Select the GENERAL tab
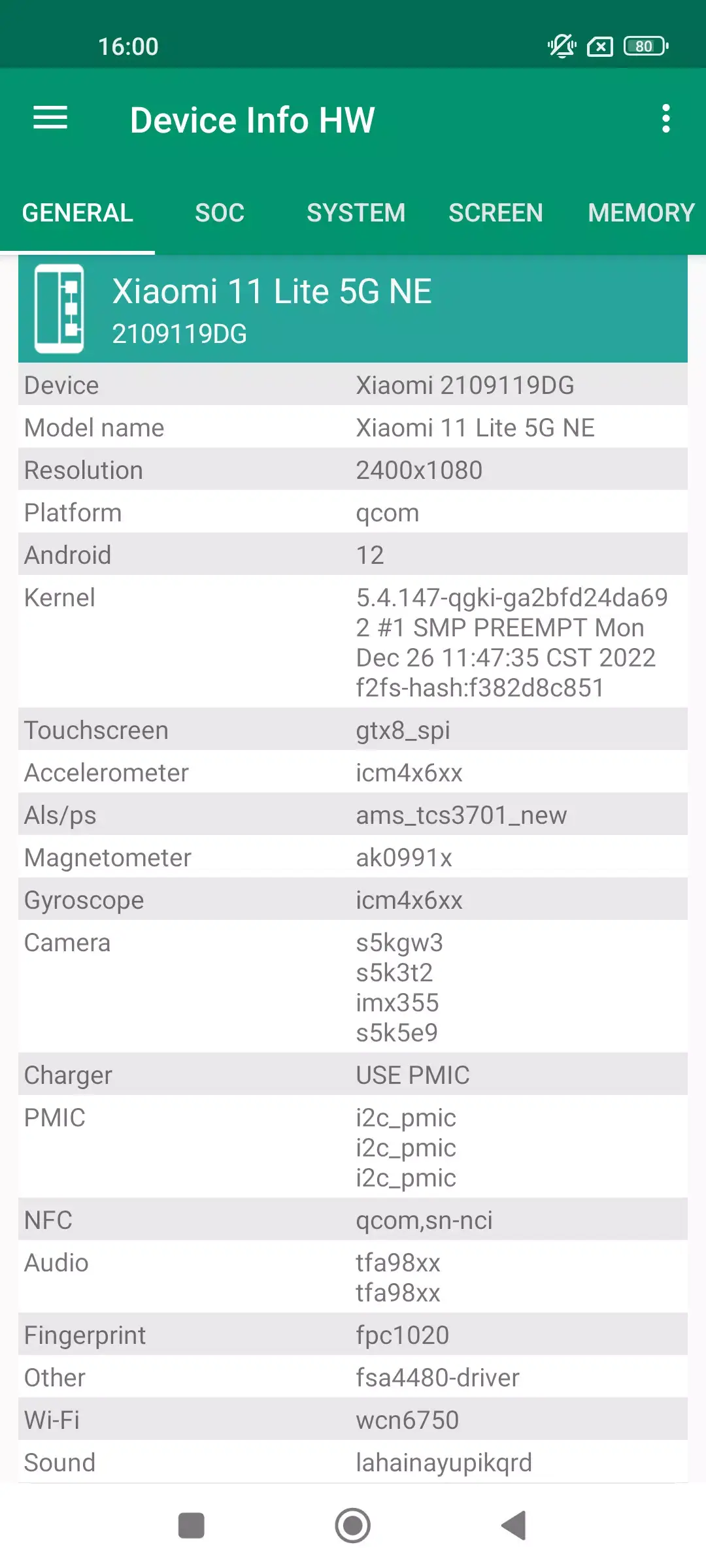This screenshot has height=1568, width=706. pyautogui.click(x=76, y=213)
